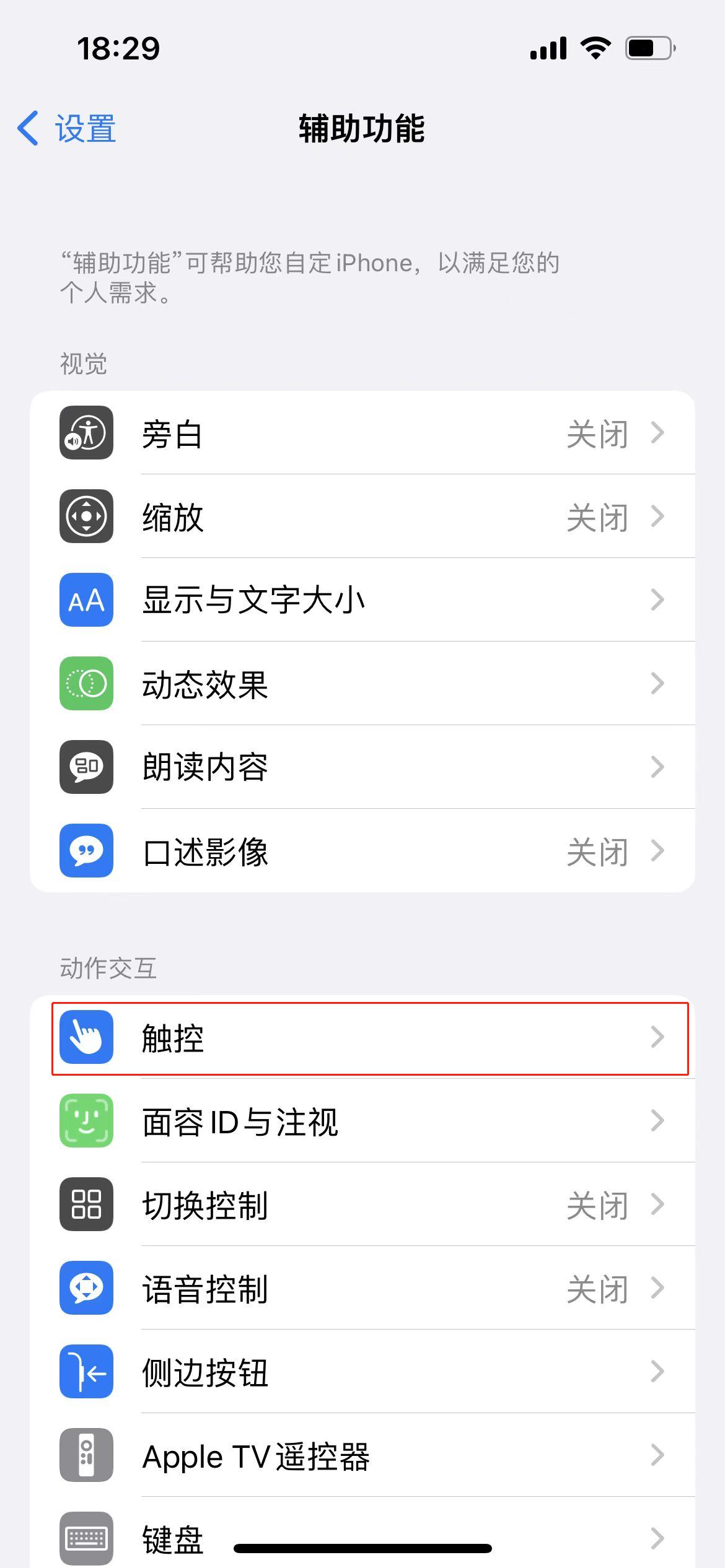Open Apple TV 遥控器 via its remote icon
Image resolution: width=725 pixels, height=1568 pixels.
86,1456
